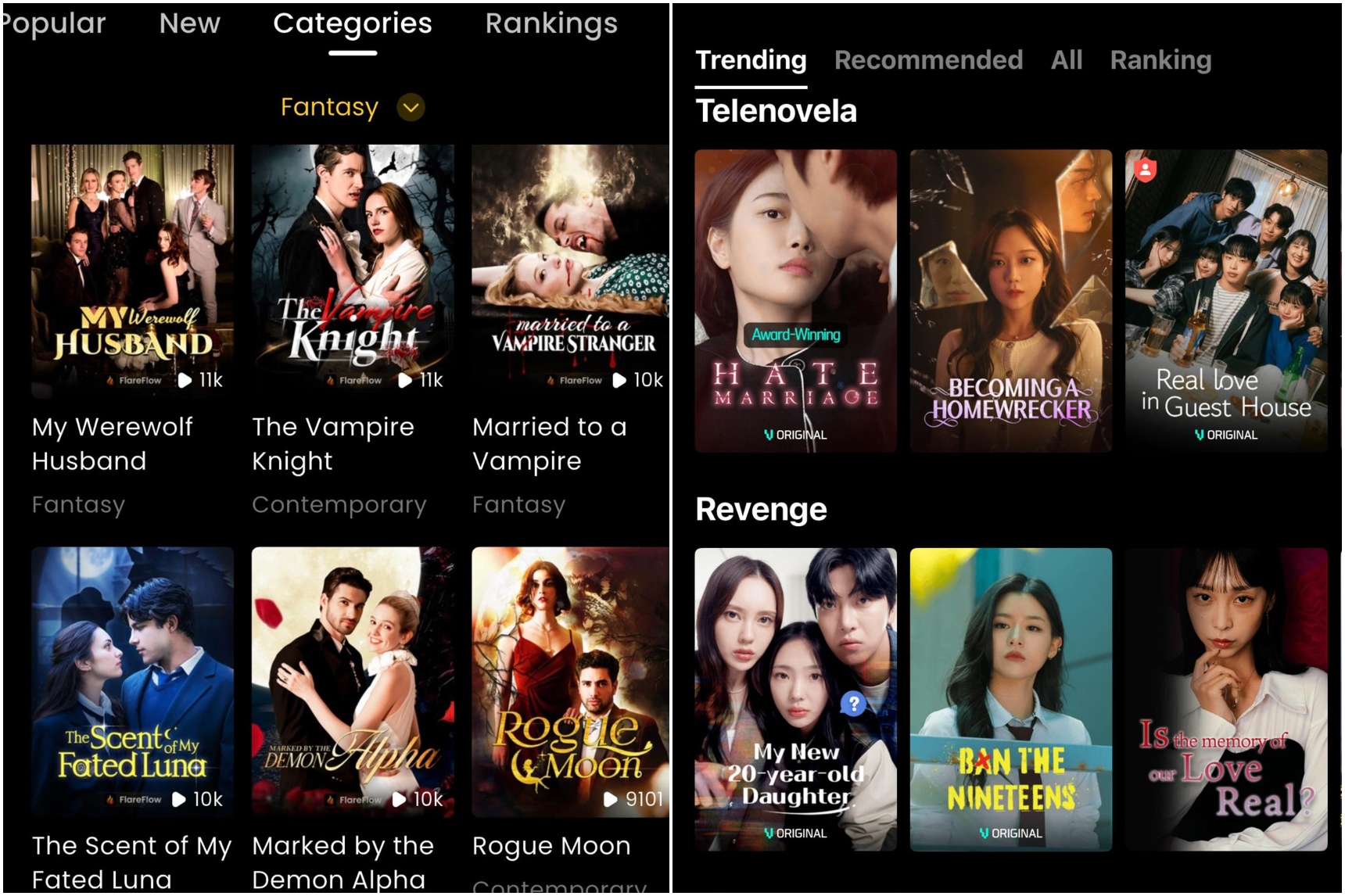Expand the Fantasy category dropdown
The height and width of the screenshot is (896, 1345).
(411, 107)
